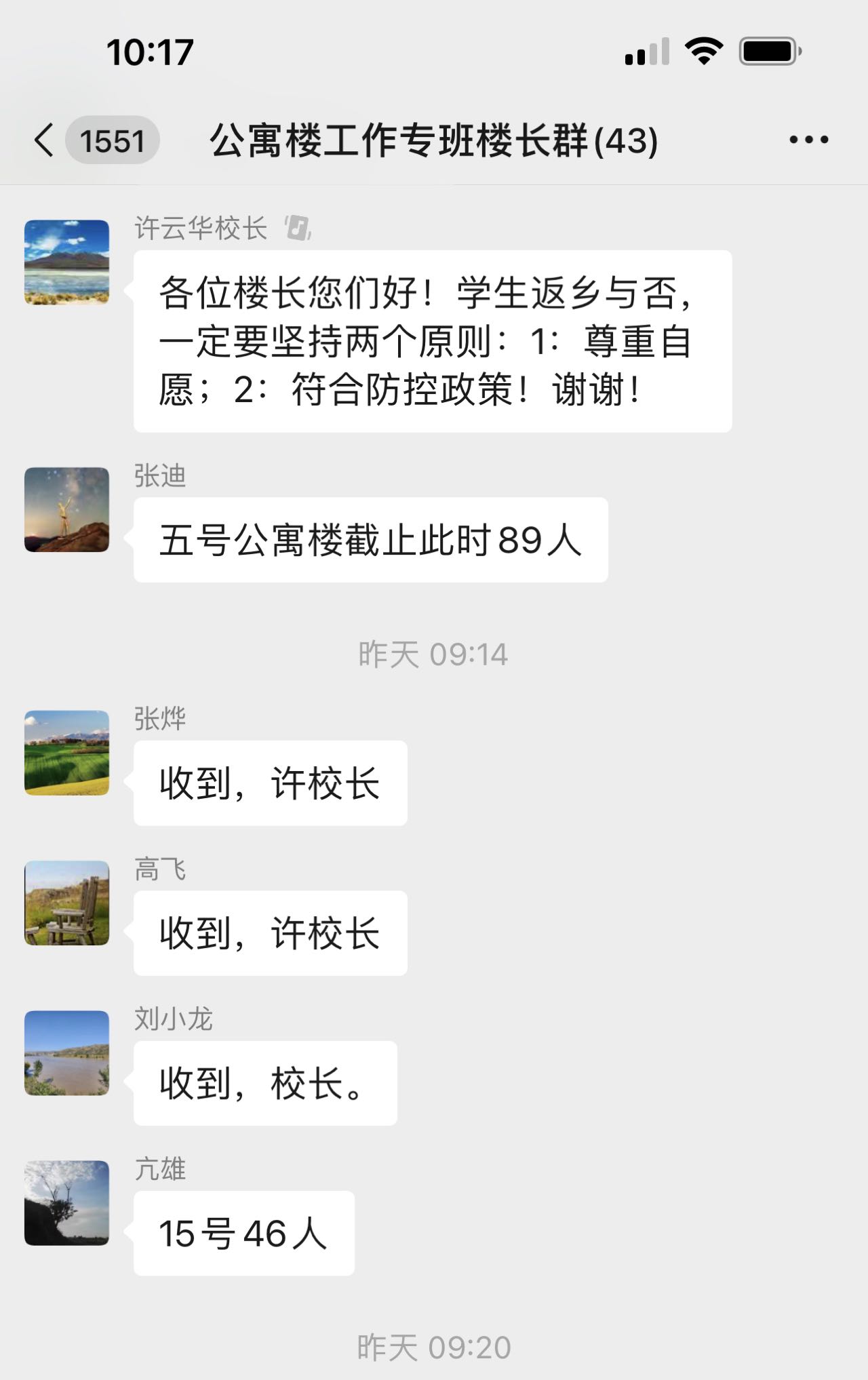Go back to the chat list
The width and height of the screenshot is (868, 1380).
(x=45, y=140)
